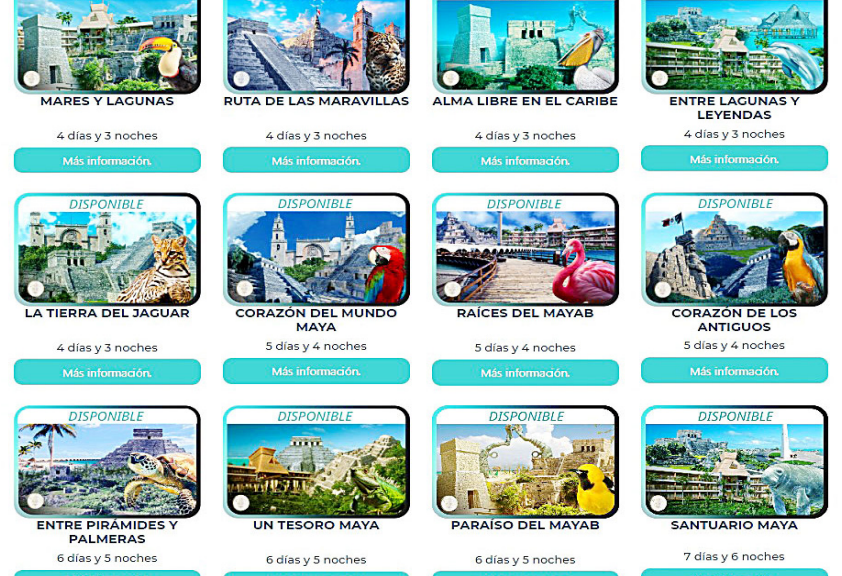
Task: View Más información for Corazón de los Antiguos
Action: click(x=734, y=371)
